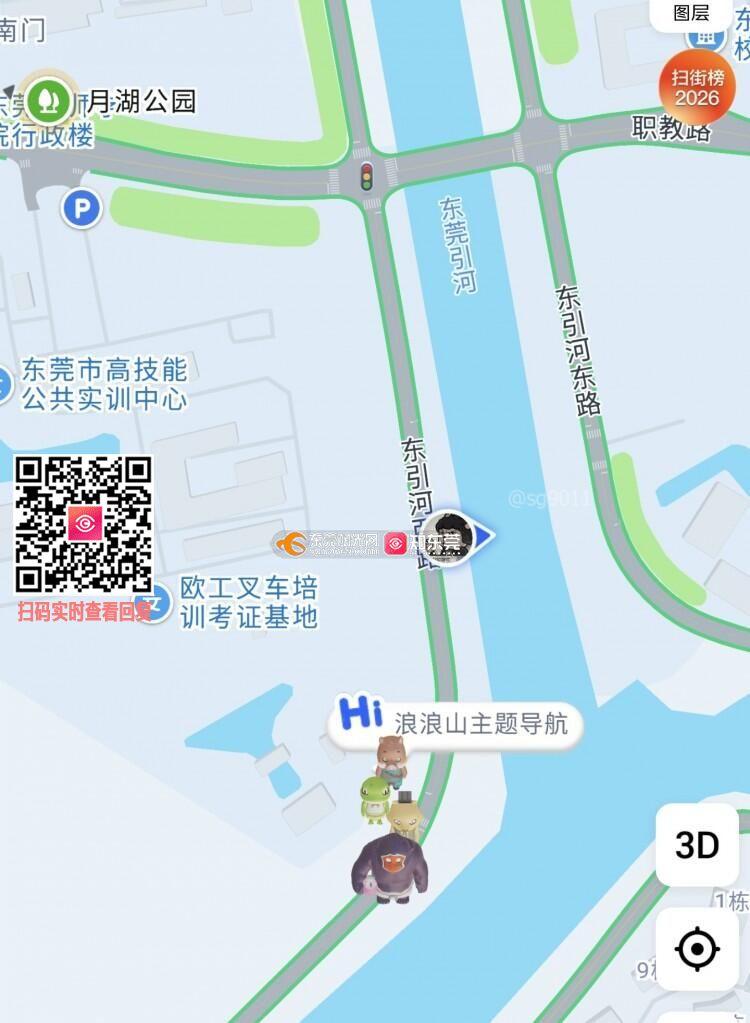Open the 图层 map layers panel
Image resolution: width=750 pixels, height=1023 pixels.
click(692, 13)
